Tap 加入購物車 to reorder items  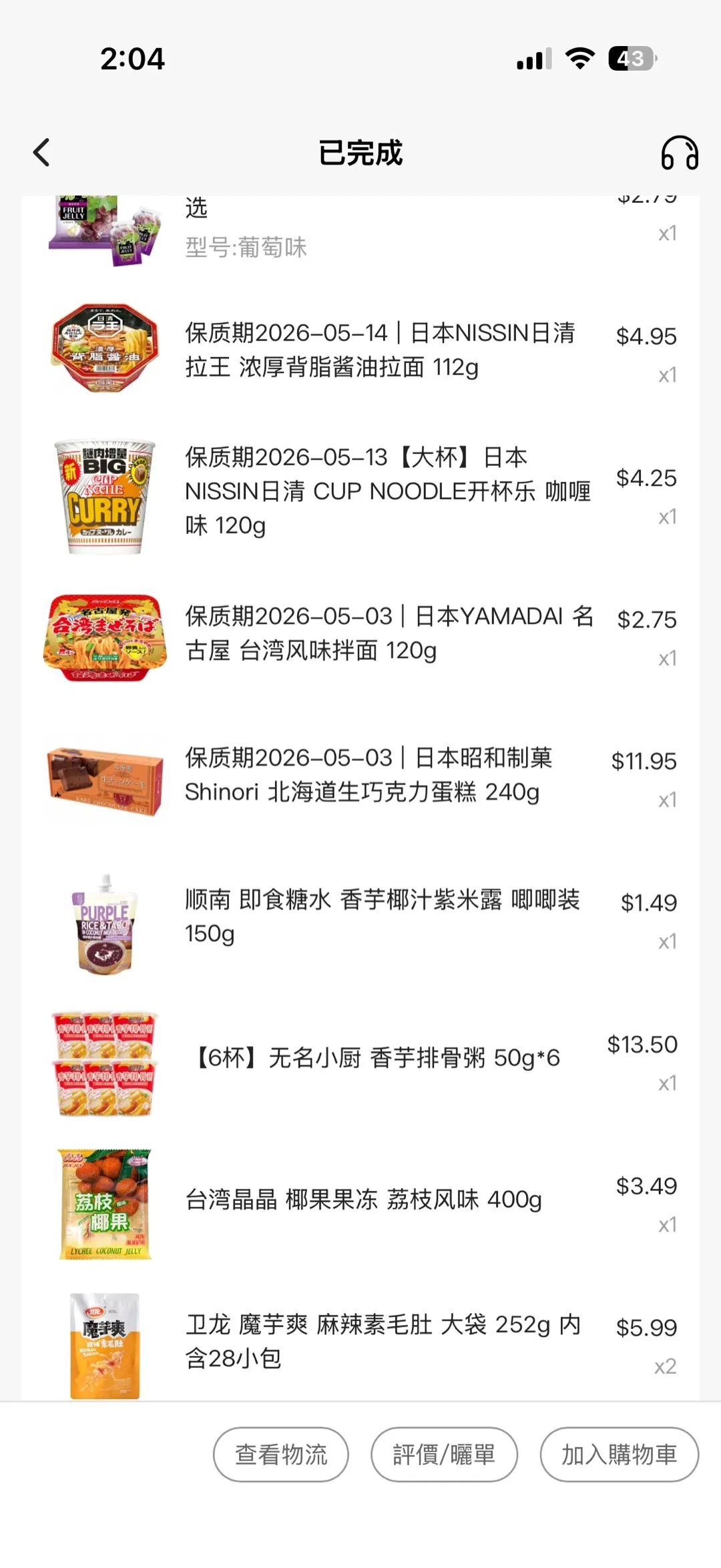619,1454
